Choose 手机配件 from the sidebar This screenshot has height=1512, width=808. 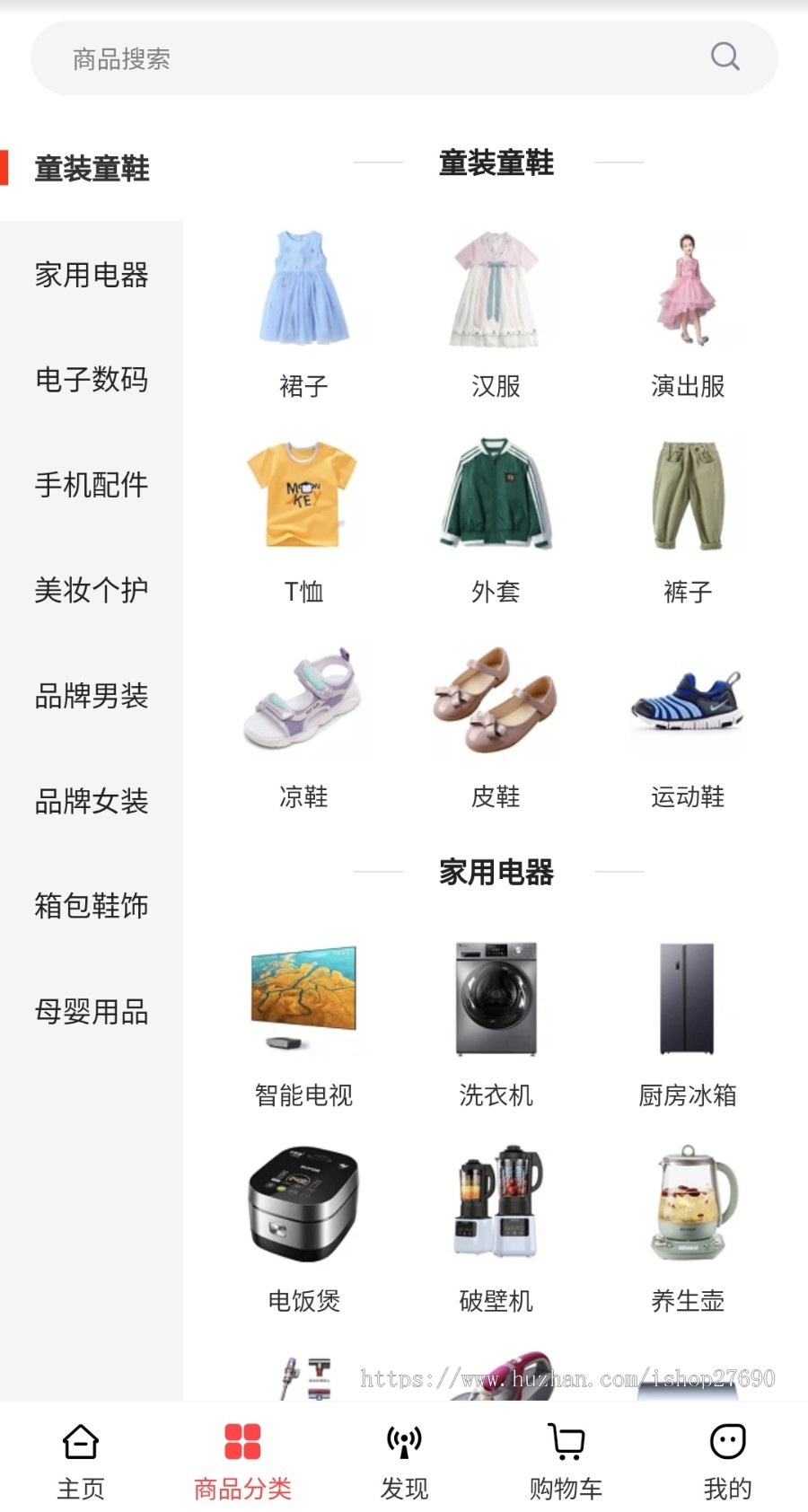point(92,485)
